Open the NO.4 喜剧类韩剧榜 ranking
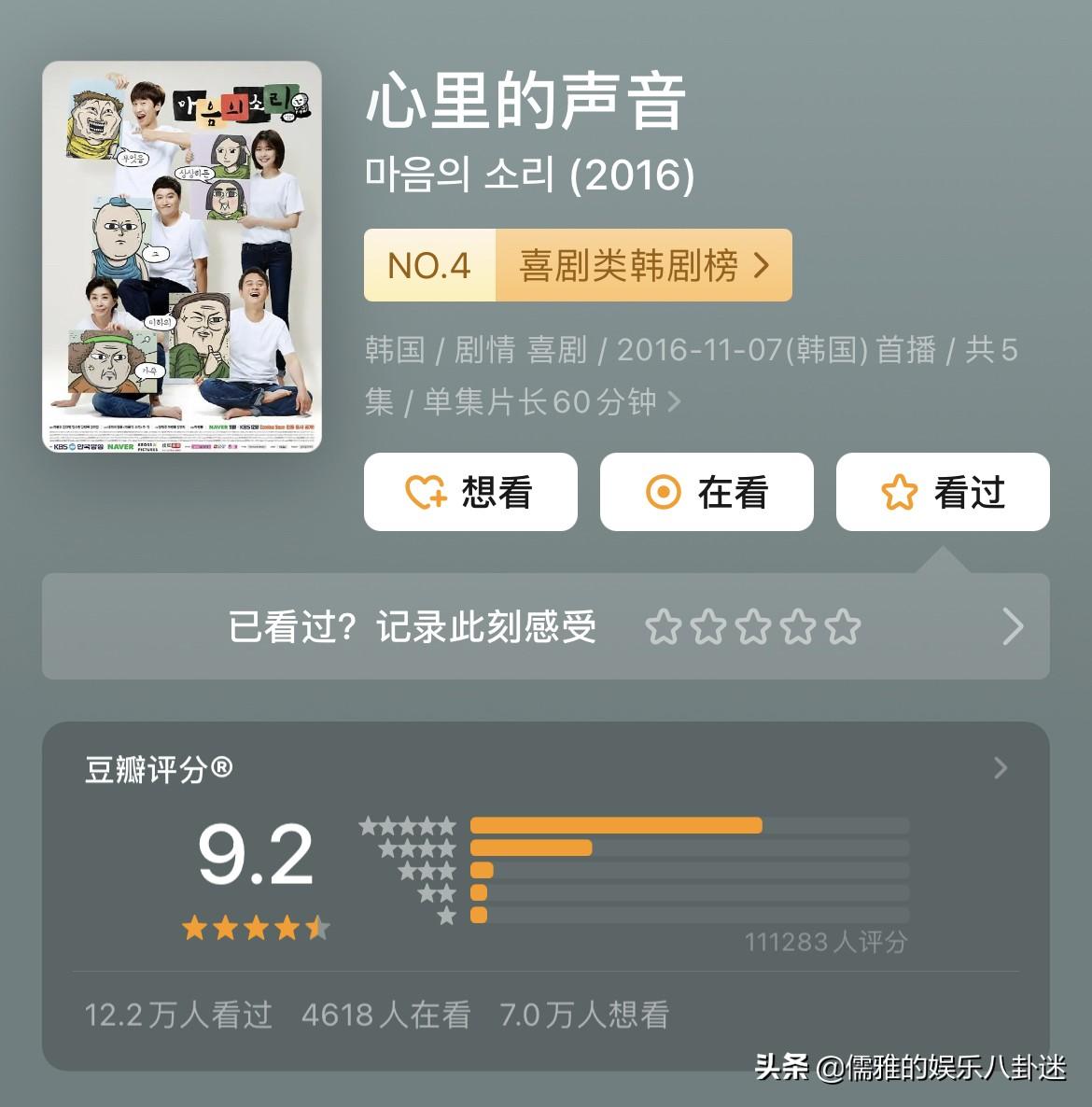This screenshot has width=1092, height=1107. click(x=578, y=266)
